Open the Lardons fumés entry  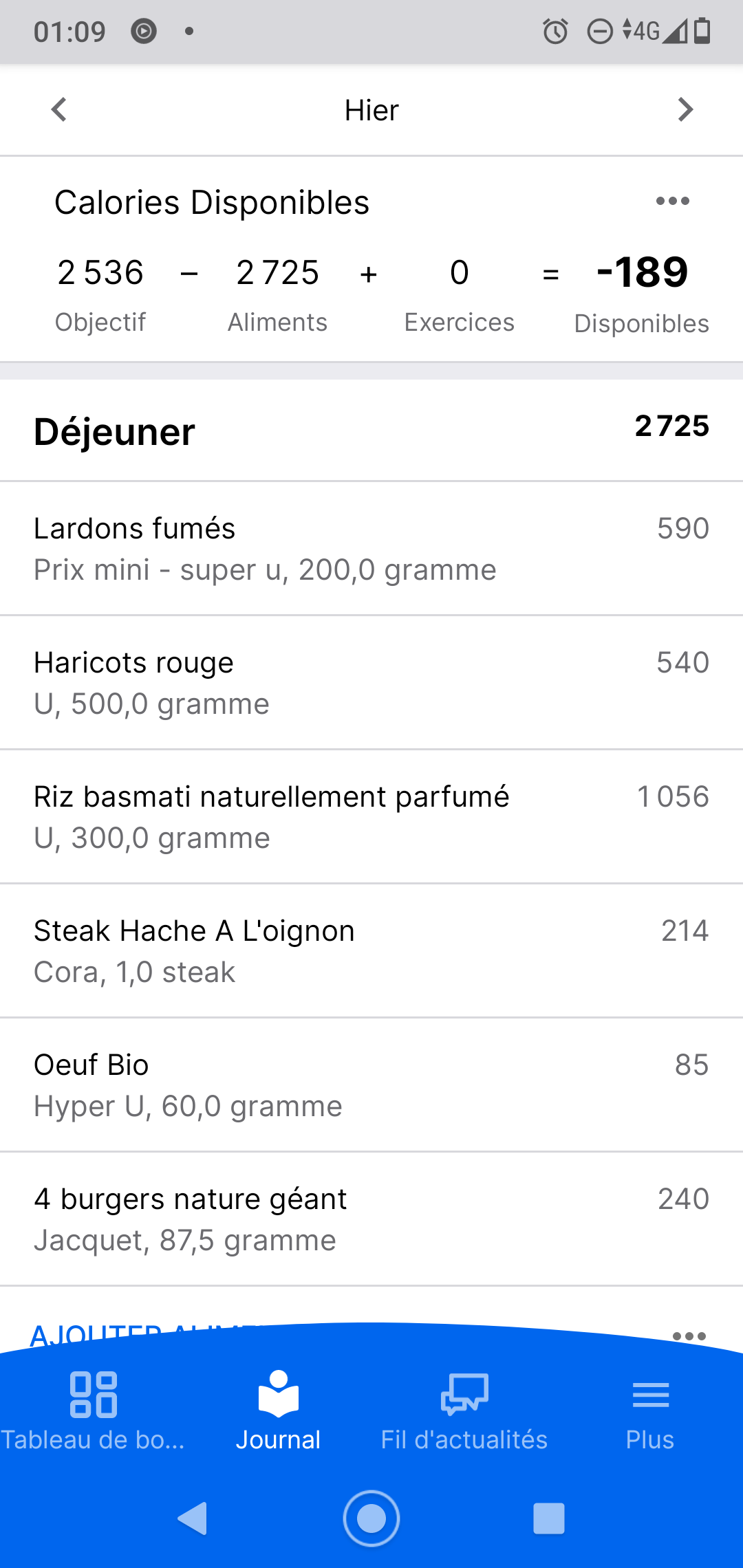pyautogui.click(x=371, y=548)
